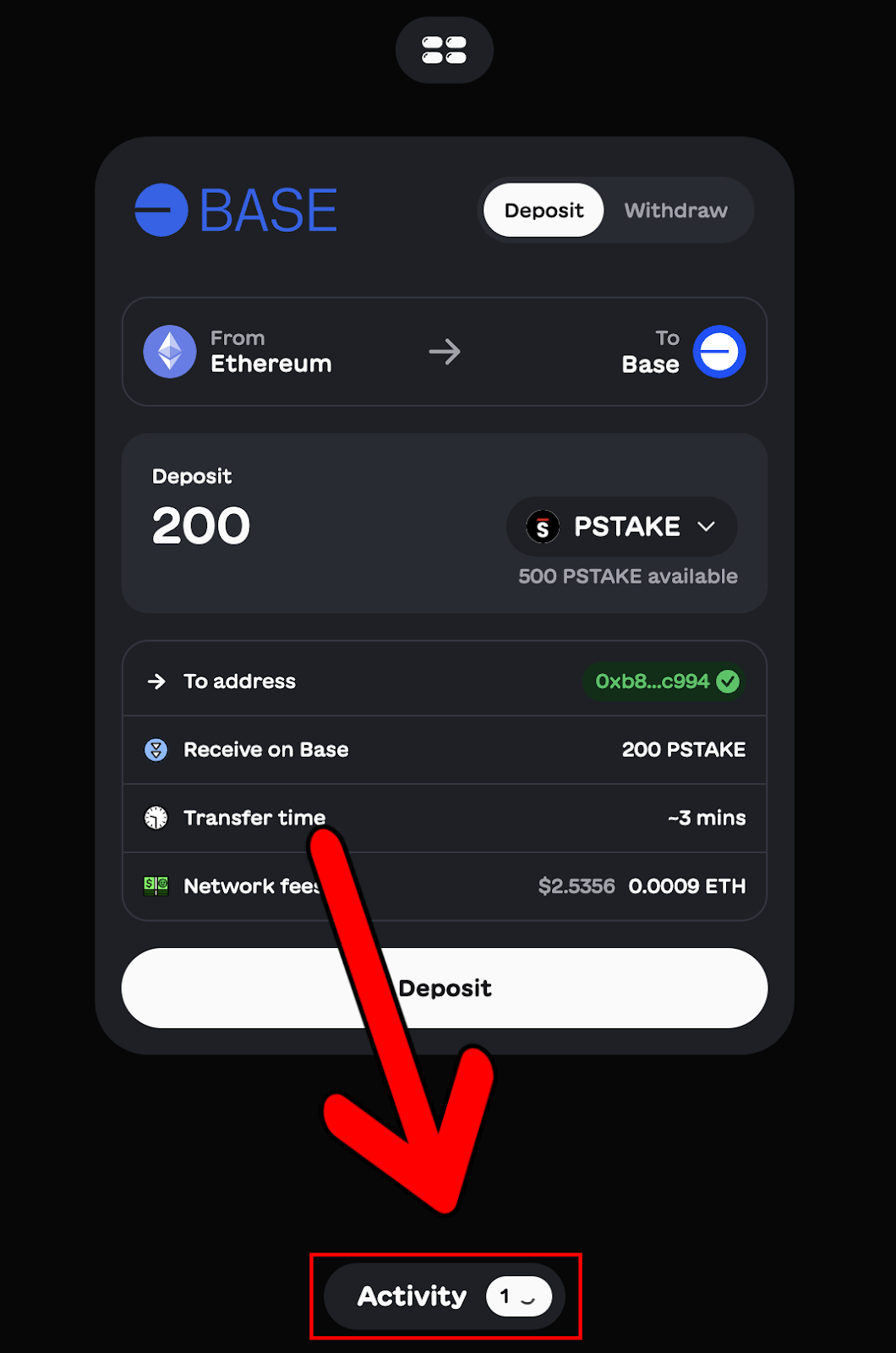Open the grid menu icon at top
896x1353 pixels.
(444, 50)
